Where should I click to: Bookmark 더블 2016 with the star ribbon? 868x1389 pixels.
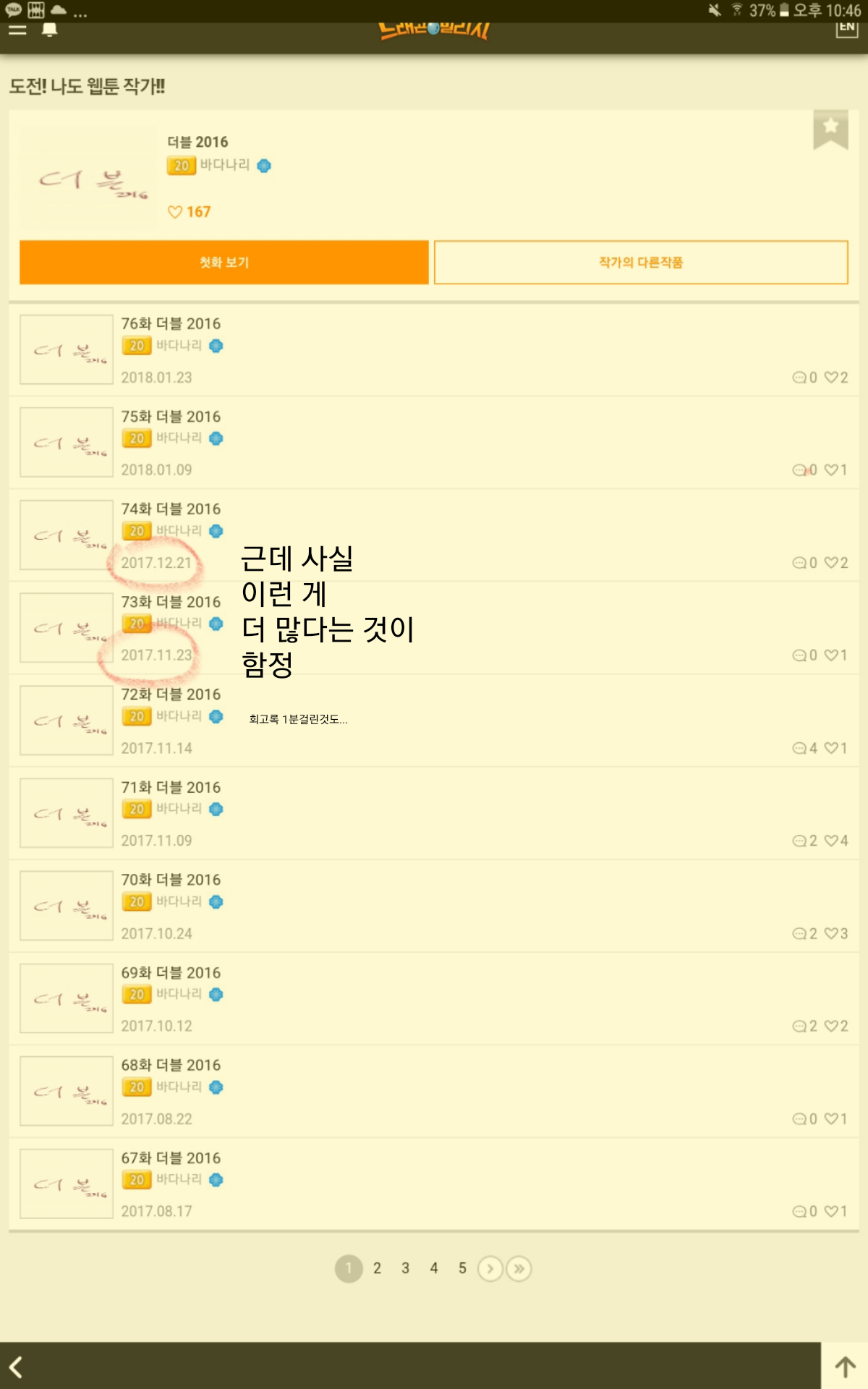tap(830, 129)
